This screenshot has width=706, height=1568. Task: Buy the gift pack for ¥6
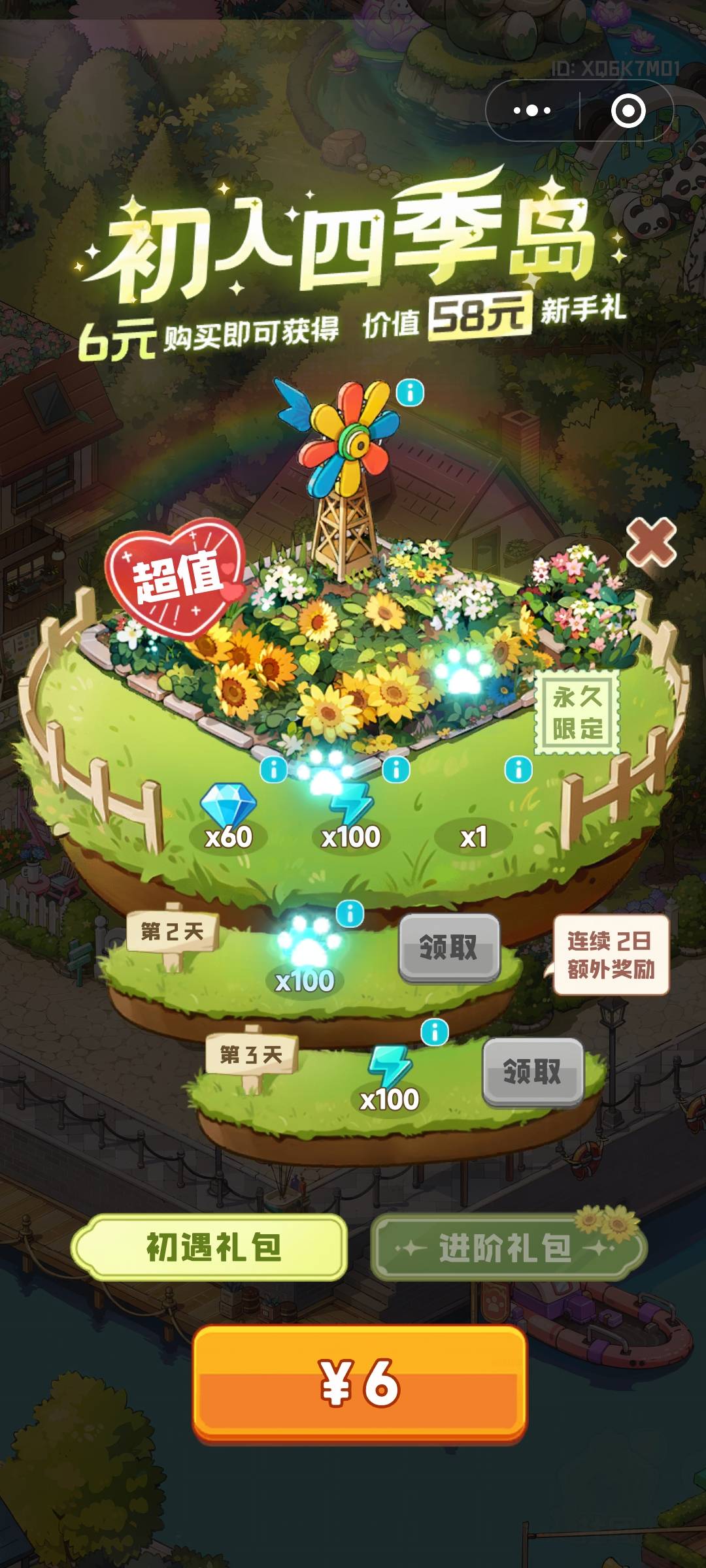[x=360, y=1382]
